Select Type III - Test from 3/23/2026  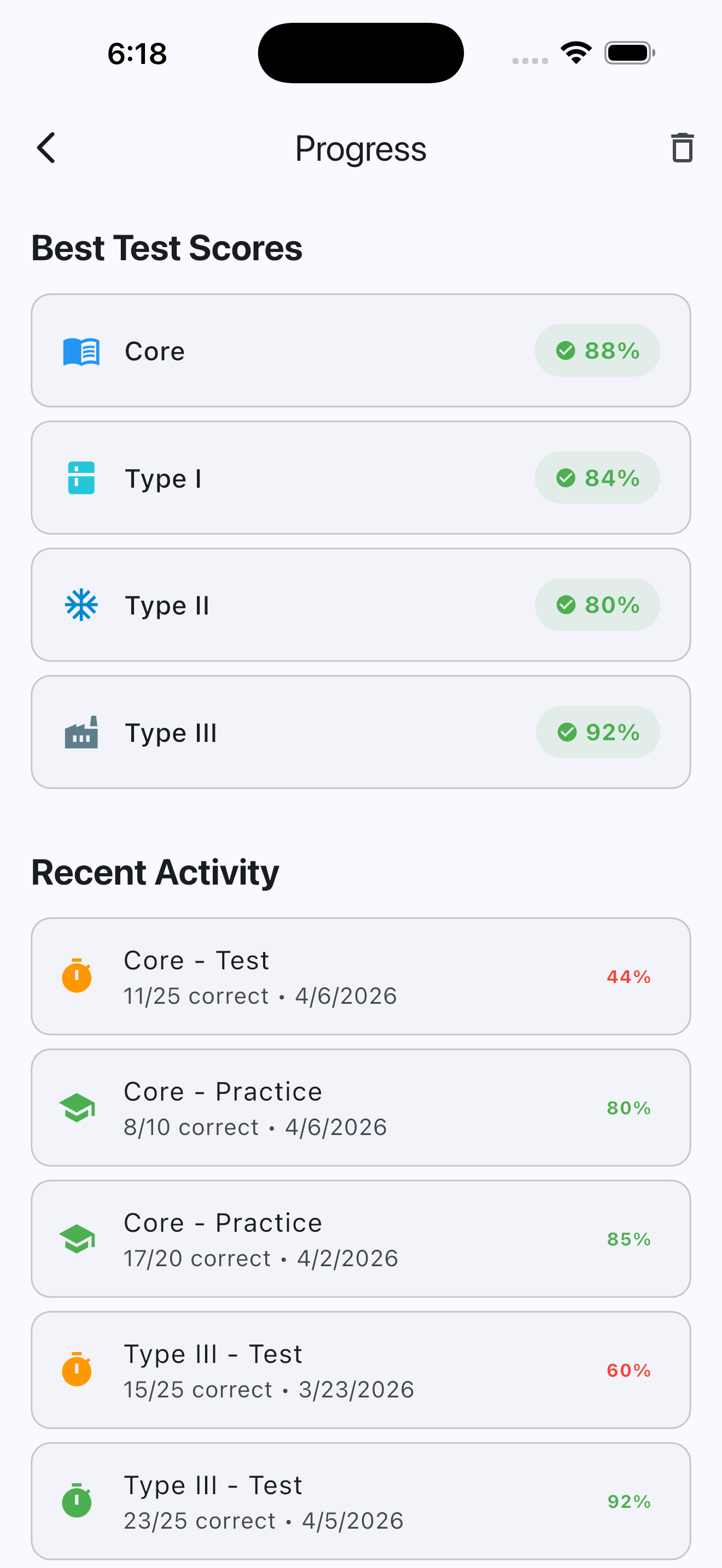tap(361, 1370)
